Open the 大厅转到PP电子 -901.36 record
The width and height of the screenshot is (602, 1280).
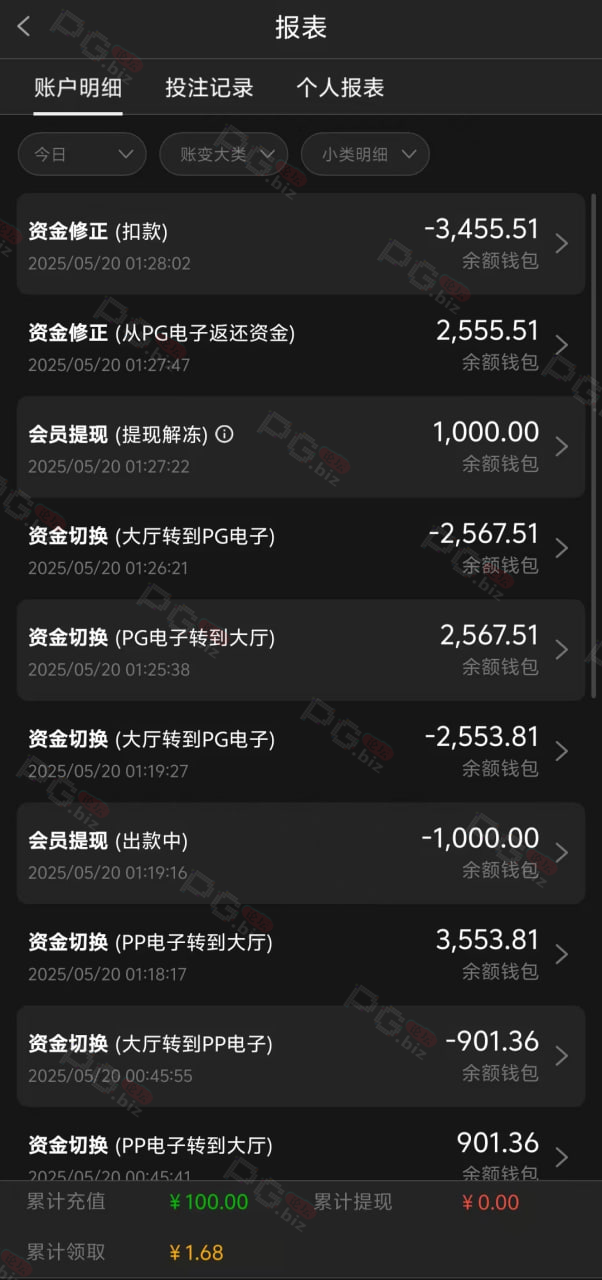[301, 1056]
